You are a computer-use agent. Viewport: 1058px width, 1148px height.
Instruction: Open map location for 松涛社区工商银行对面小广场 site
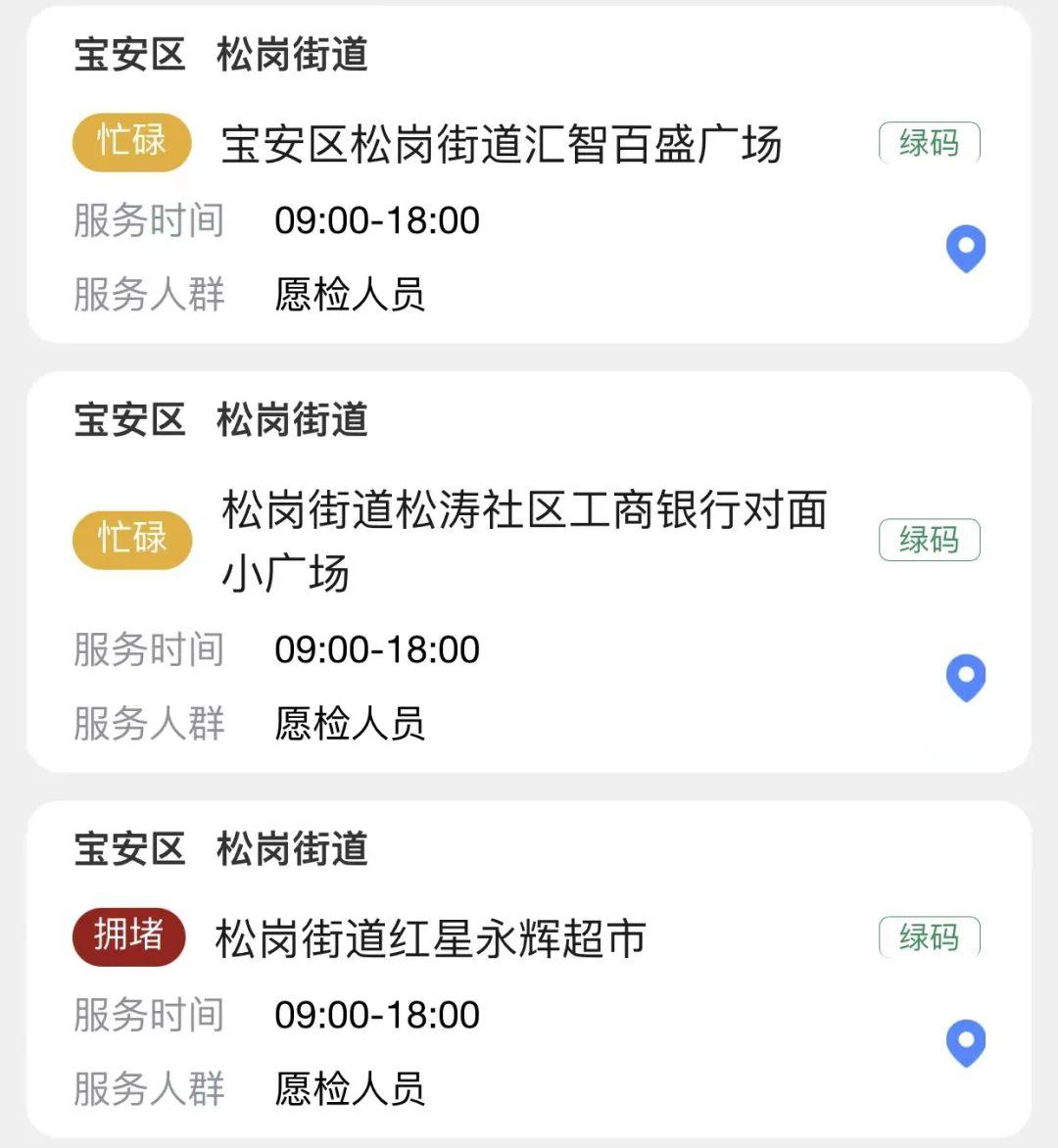tap(965, 677)
